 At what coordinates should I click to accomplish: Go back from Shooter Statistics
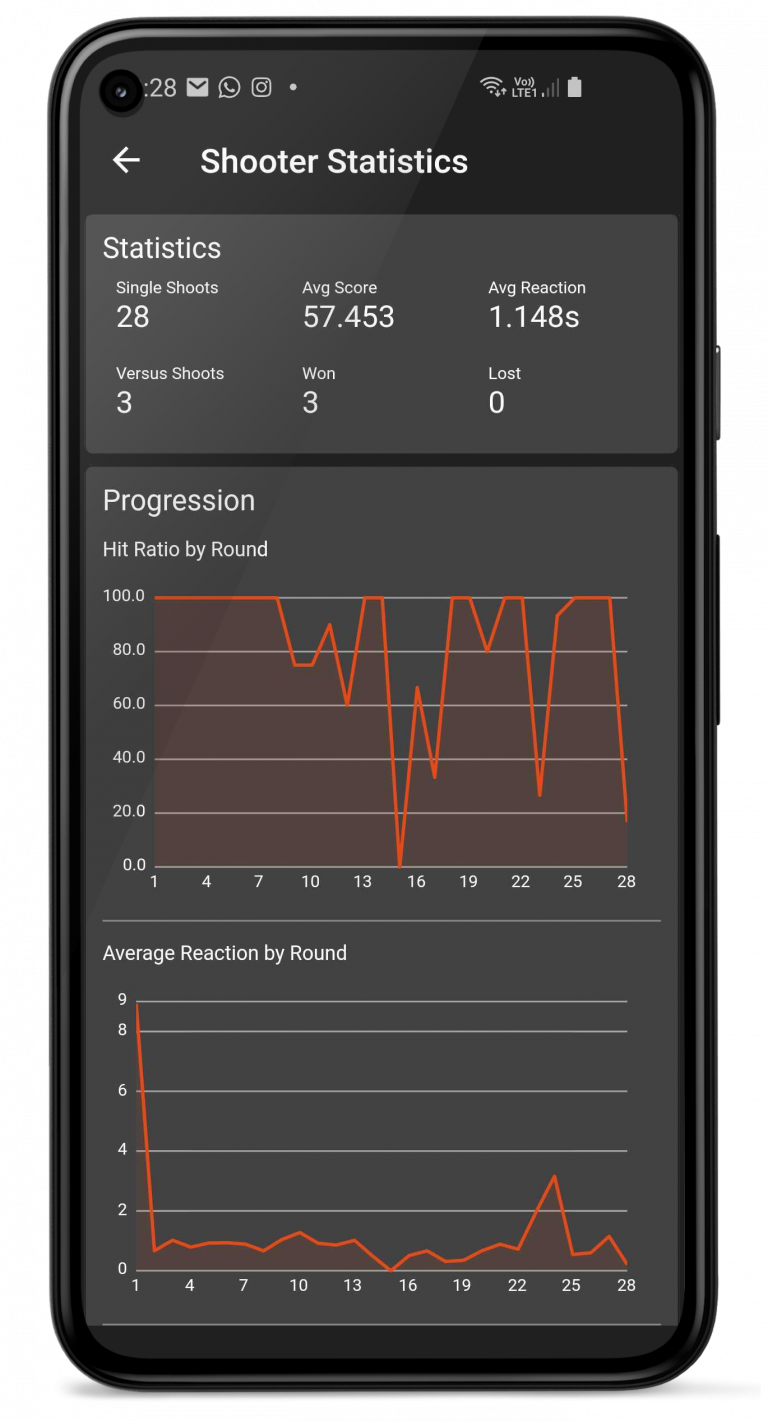(126, 160)
